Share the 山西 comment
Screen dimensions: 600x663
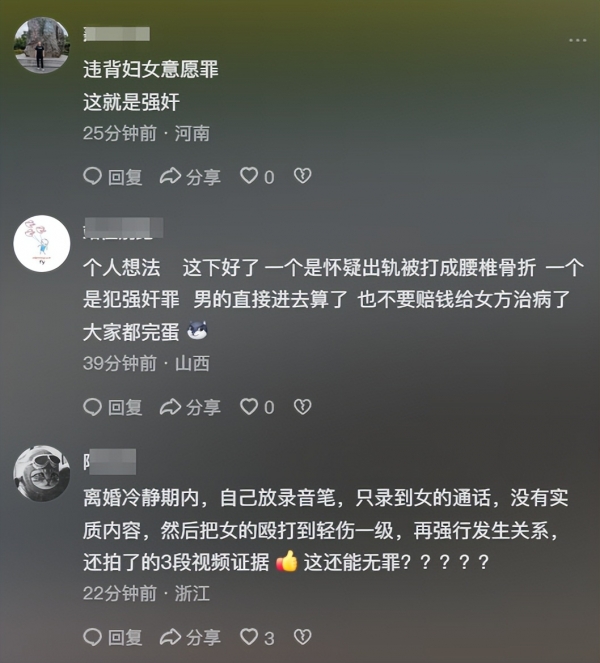[x=190, y=407]
